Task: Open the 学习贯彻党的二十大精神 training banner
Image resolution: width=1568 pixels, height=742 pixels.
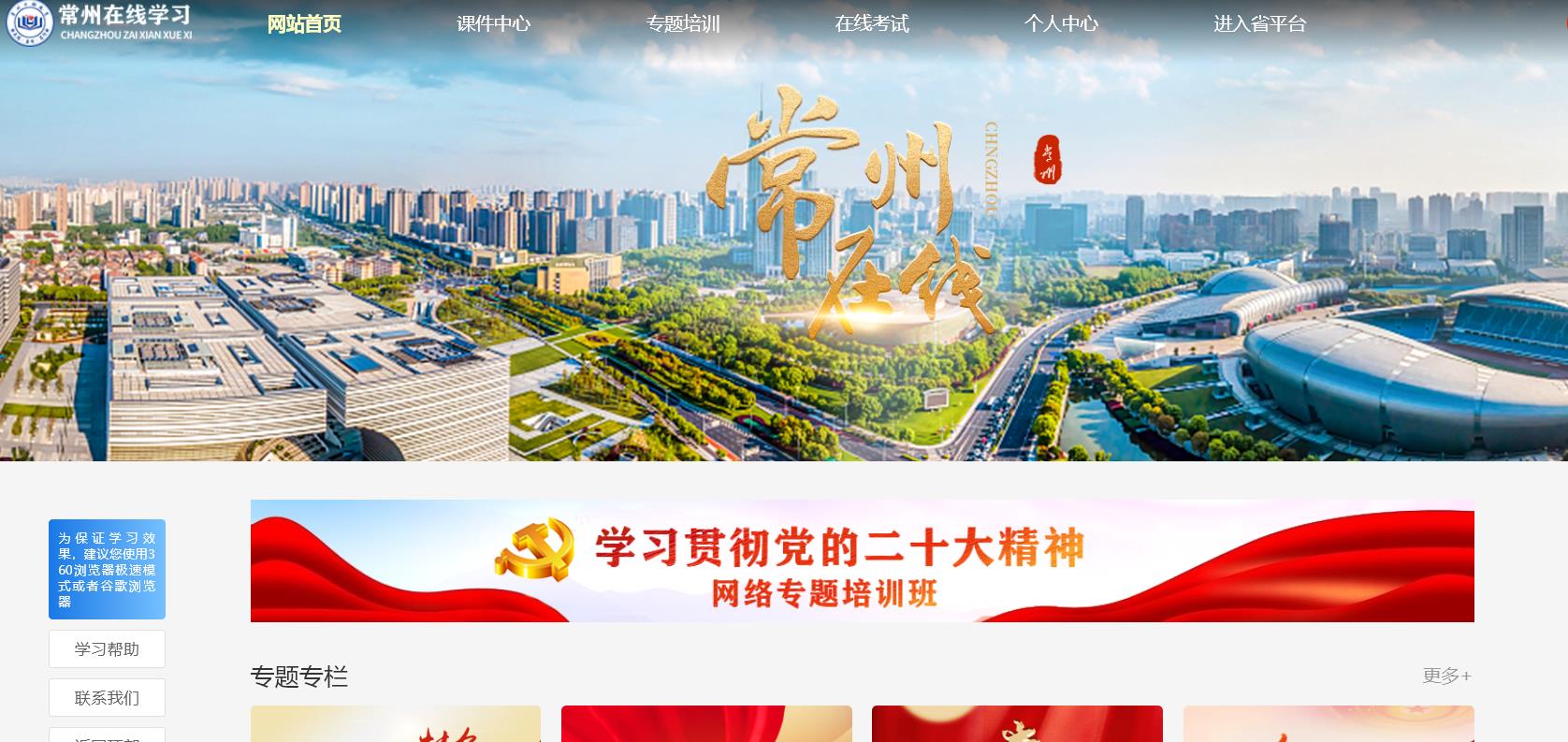Action: click(862, 560)
